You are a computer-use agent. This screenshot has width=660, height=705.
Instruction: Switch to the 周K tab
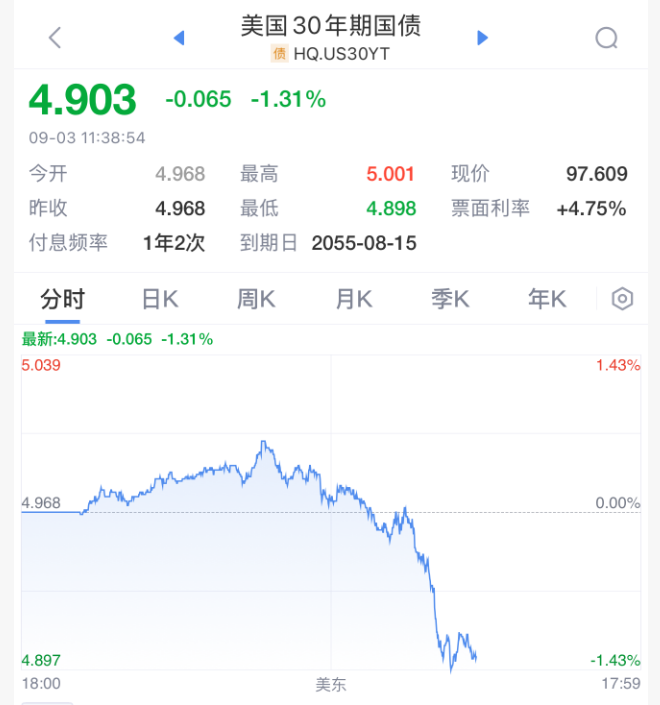(256, 298)
